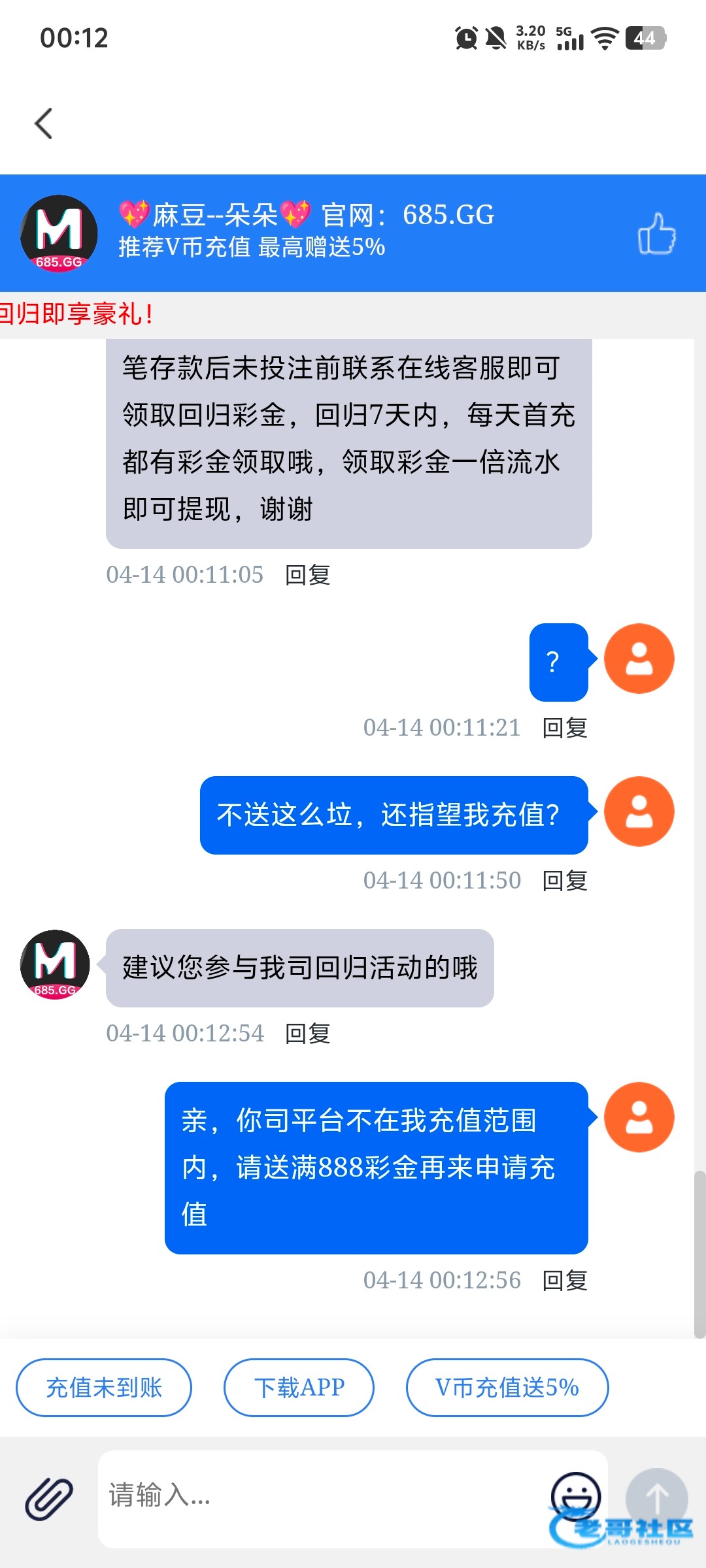Give the agent a thumbs-up
Screen dimensions: 706x1568
click(x=656, y=234)
